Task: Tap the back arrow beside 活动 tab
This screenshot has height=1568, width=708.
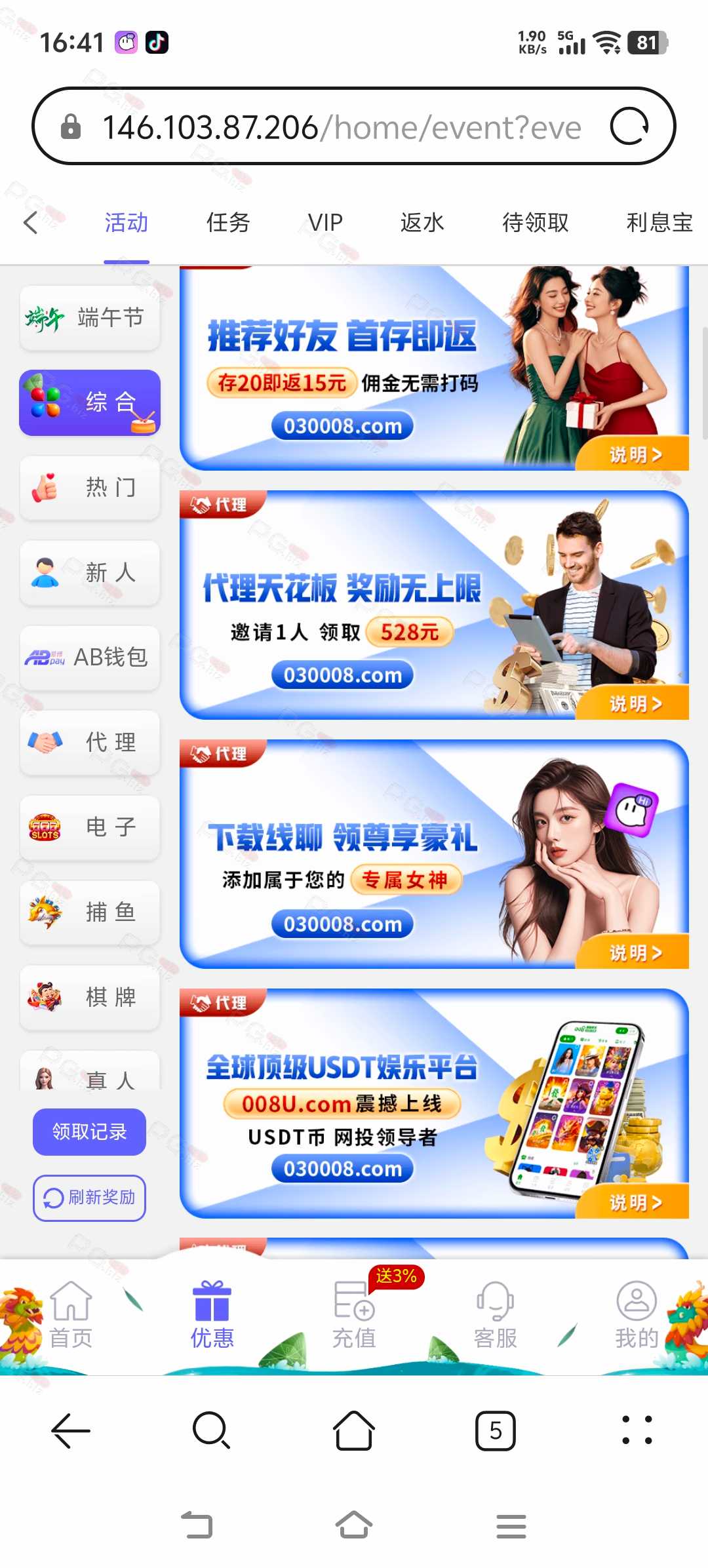Action: 30,223
